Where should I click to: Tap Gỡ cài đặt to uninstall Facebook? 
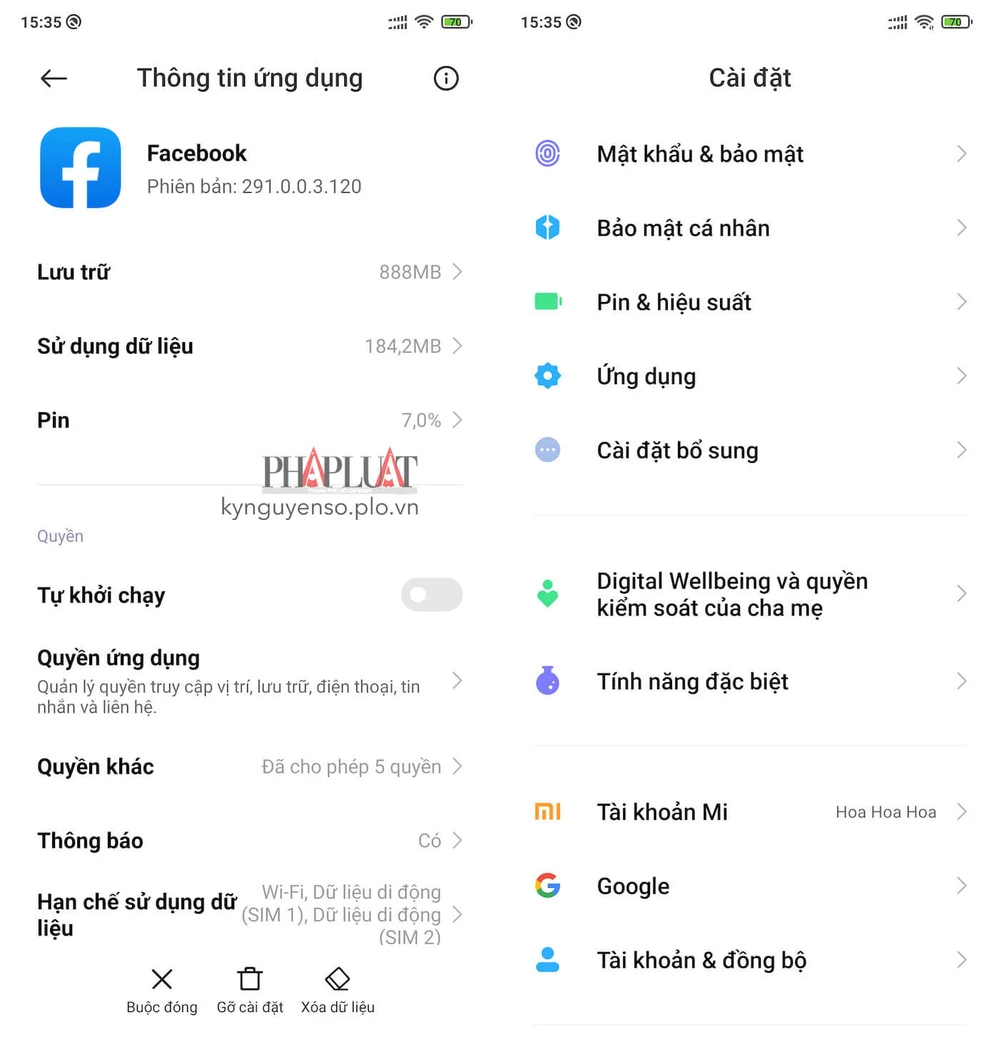pyautogui.click(x=250, y=990)
